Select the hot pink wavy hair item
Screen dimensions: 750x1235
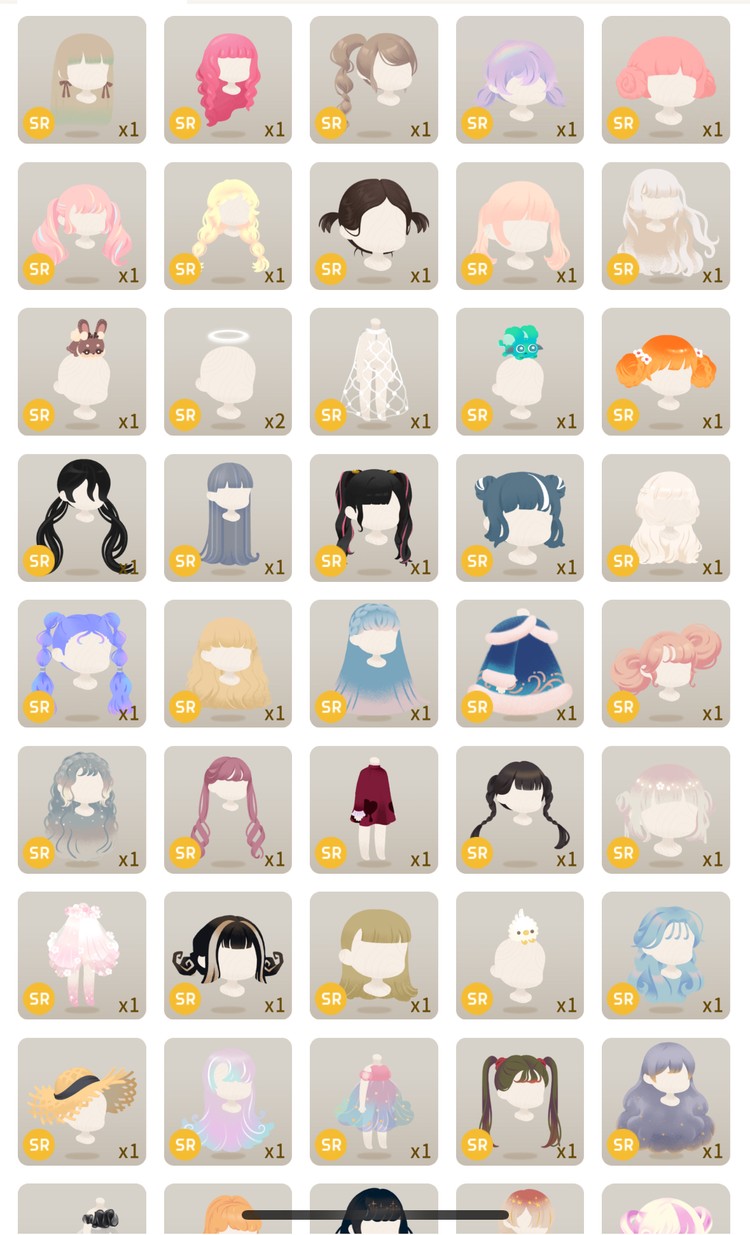228,80
